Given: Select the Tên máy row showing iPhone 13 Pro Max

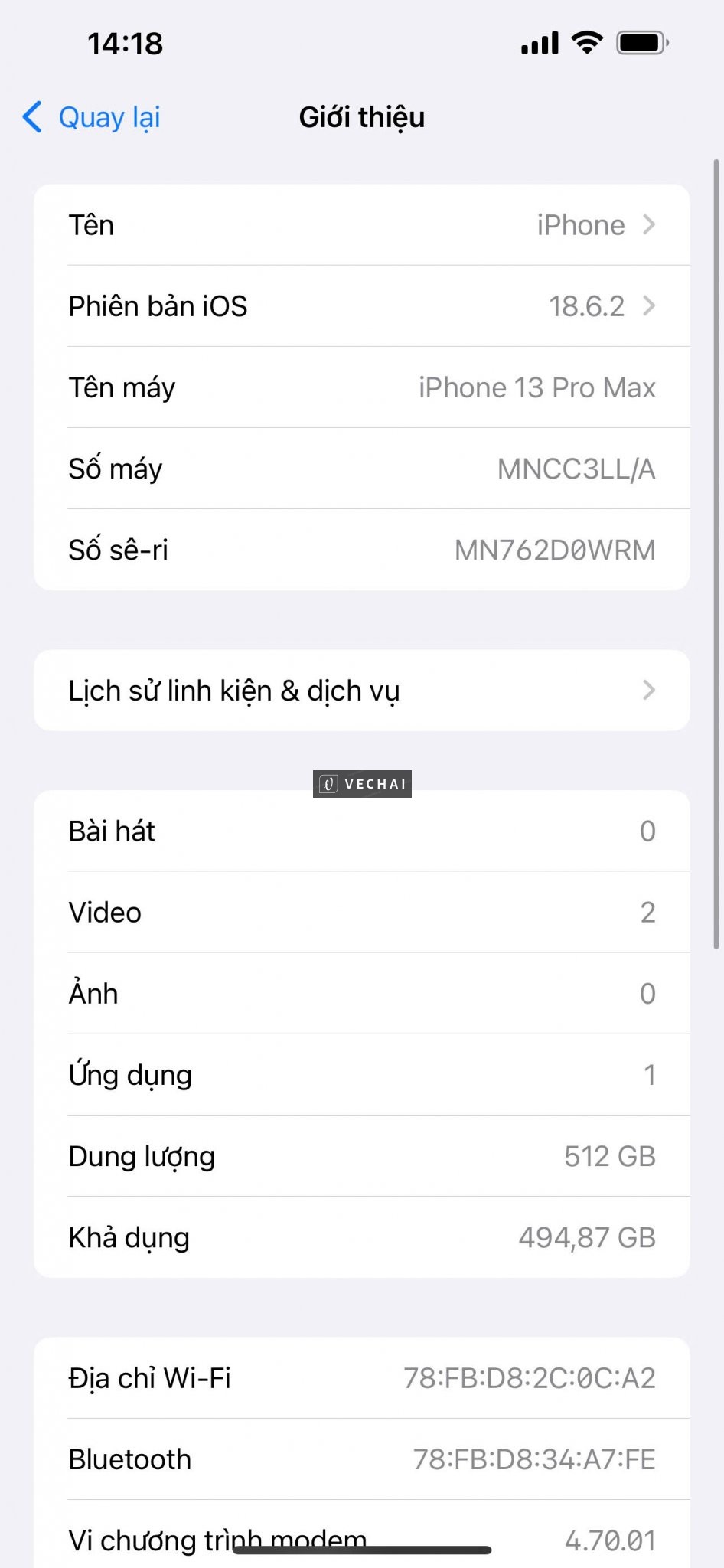Looking at the screenshot, I should (x=362, y=387).
